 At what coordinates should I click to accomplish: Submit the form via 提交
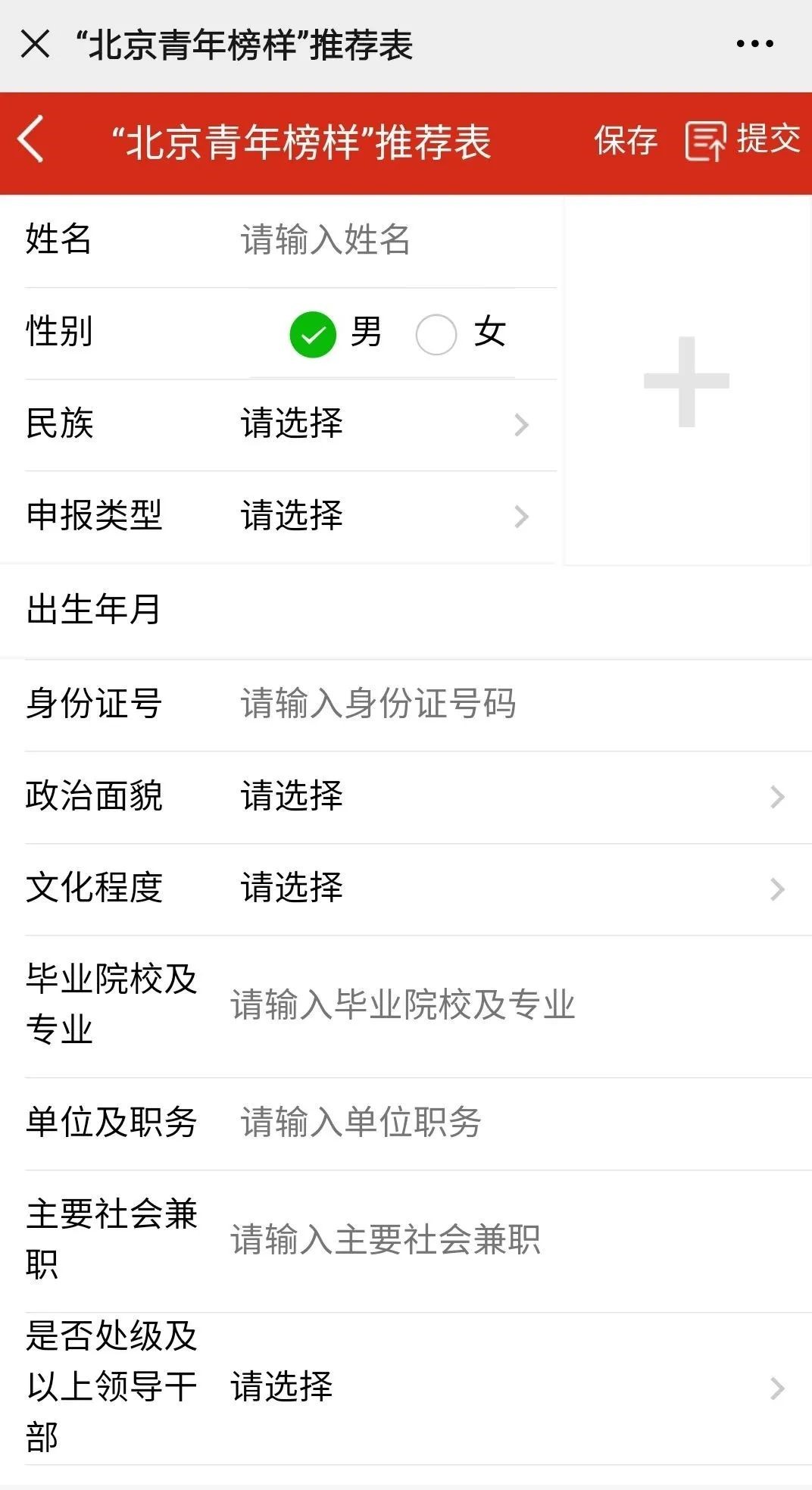click(x=742, y=140)
